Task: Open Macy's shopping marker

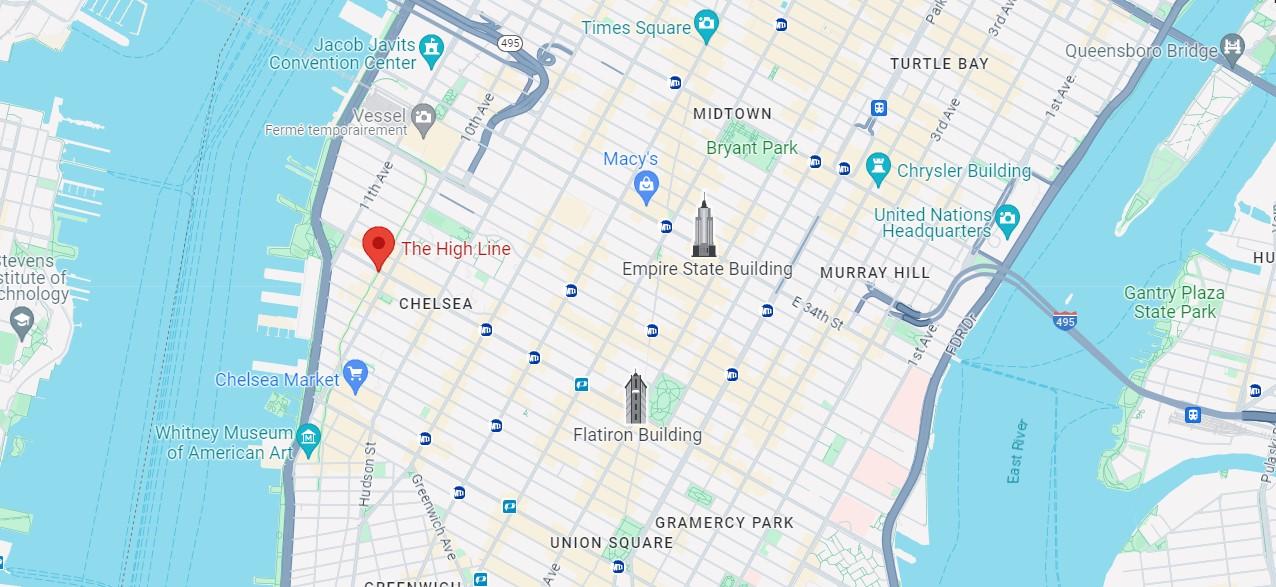Action: pyautogui.click(x=646, y=184)
